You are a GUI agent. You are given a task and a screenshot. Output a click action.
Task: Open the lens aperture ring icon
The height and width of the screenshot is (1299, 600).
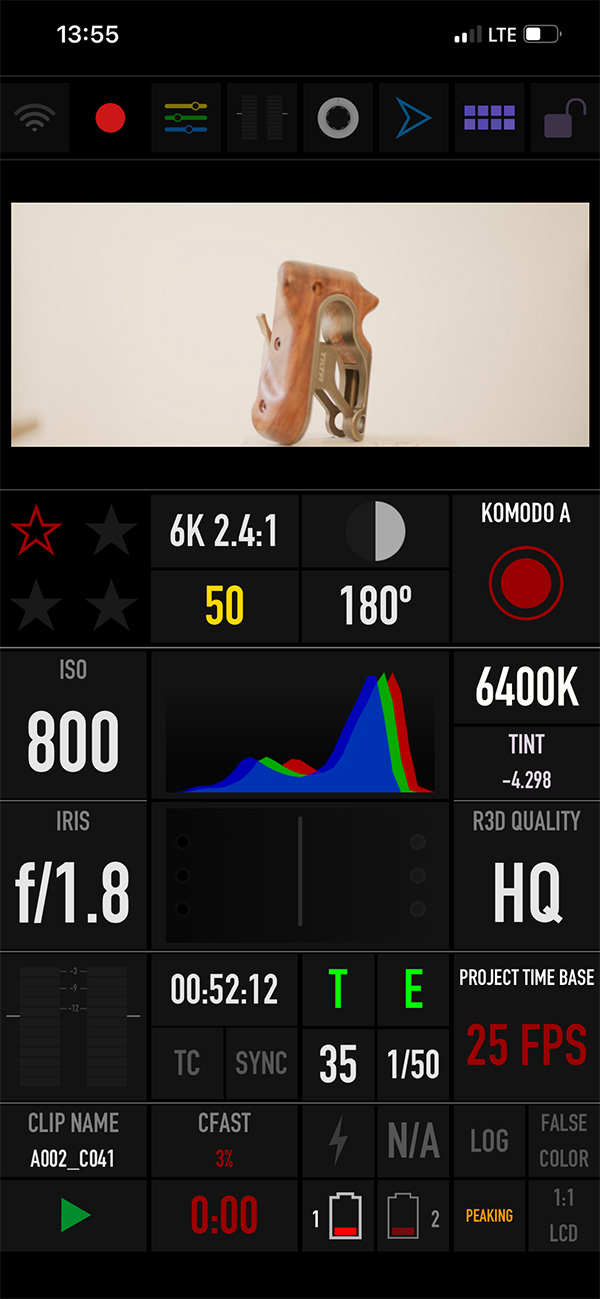click(x=338, y=119)
